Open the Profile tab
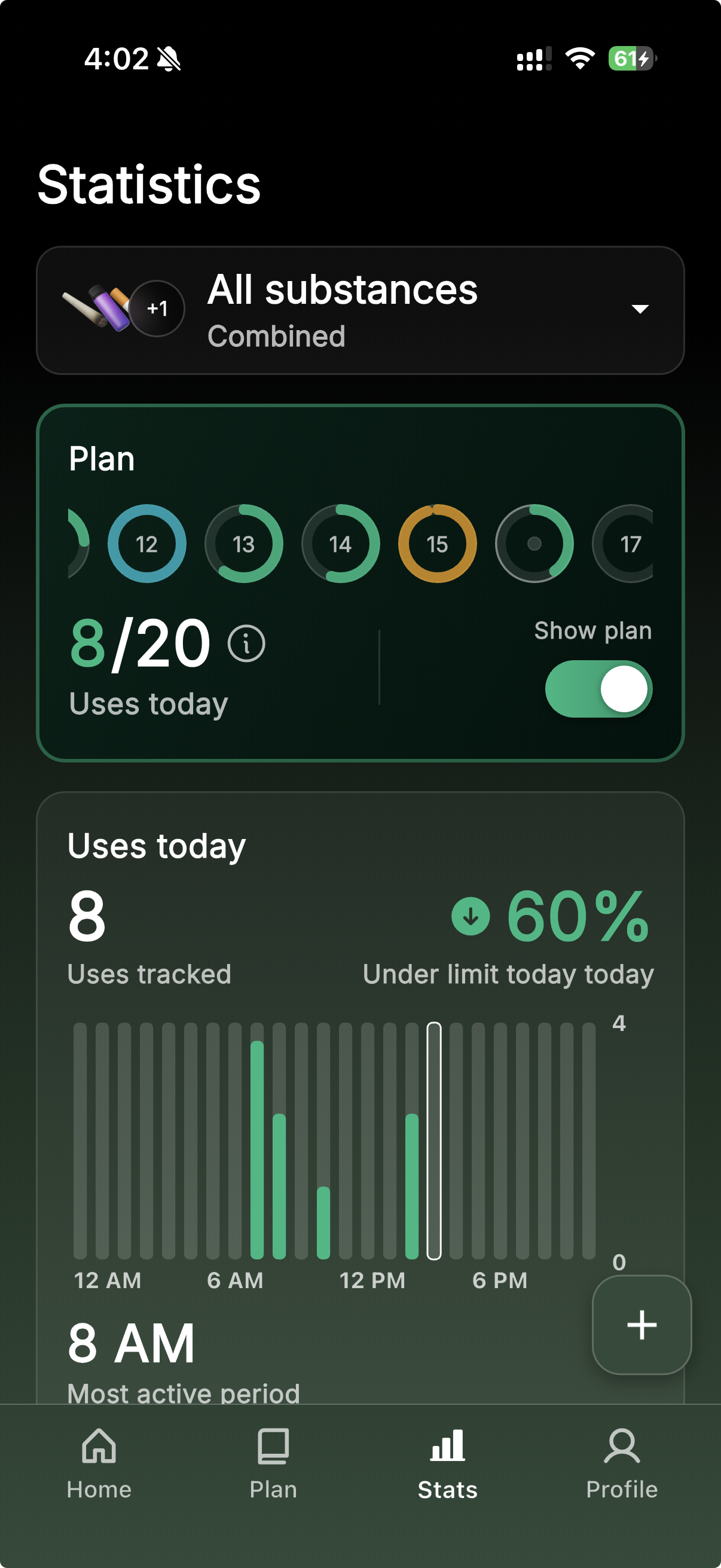The height and width of the screenshot is (1568, 721). tap(621, 1463)
